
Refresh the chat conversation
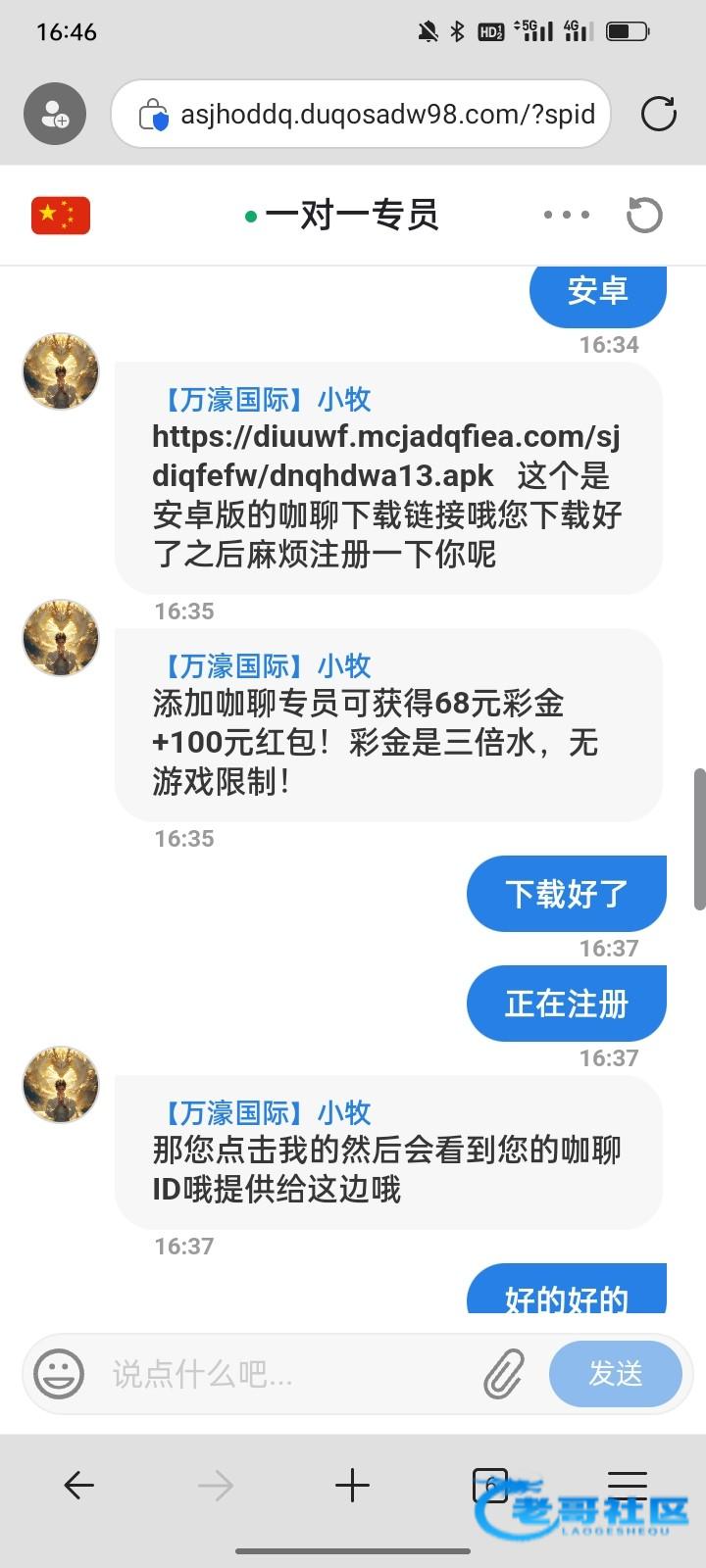[x=644, y=216]
